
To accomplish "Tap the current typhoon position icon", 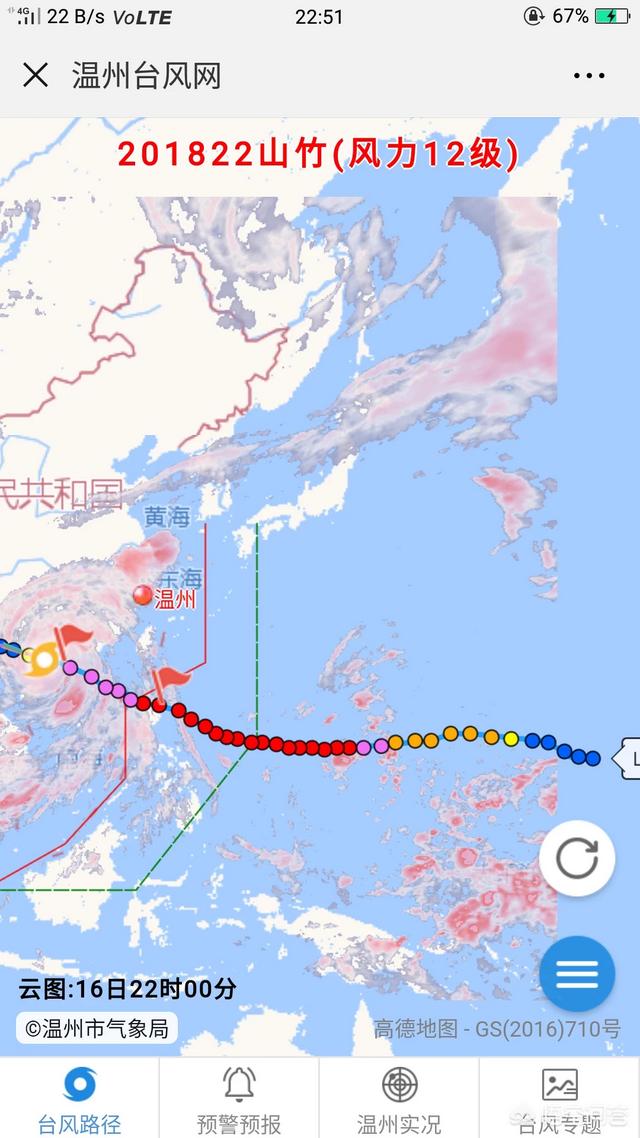I will pyautogui.click(x=43, y=660).
